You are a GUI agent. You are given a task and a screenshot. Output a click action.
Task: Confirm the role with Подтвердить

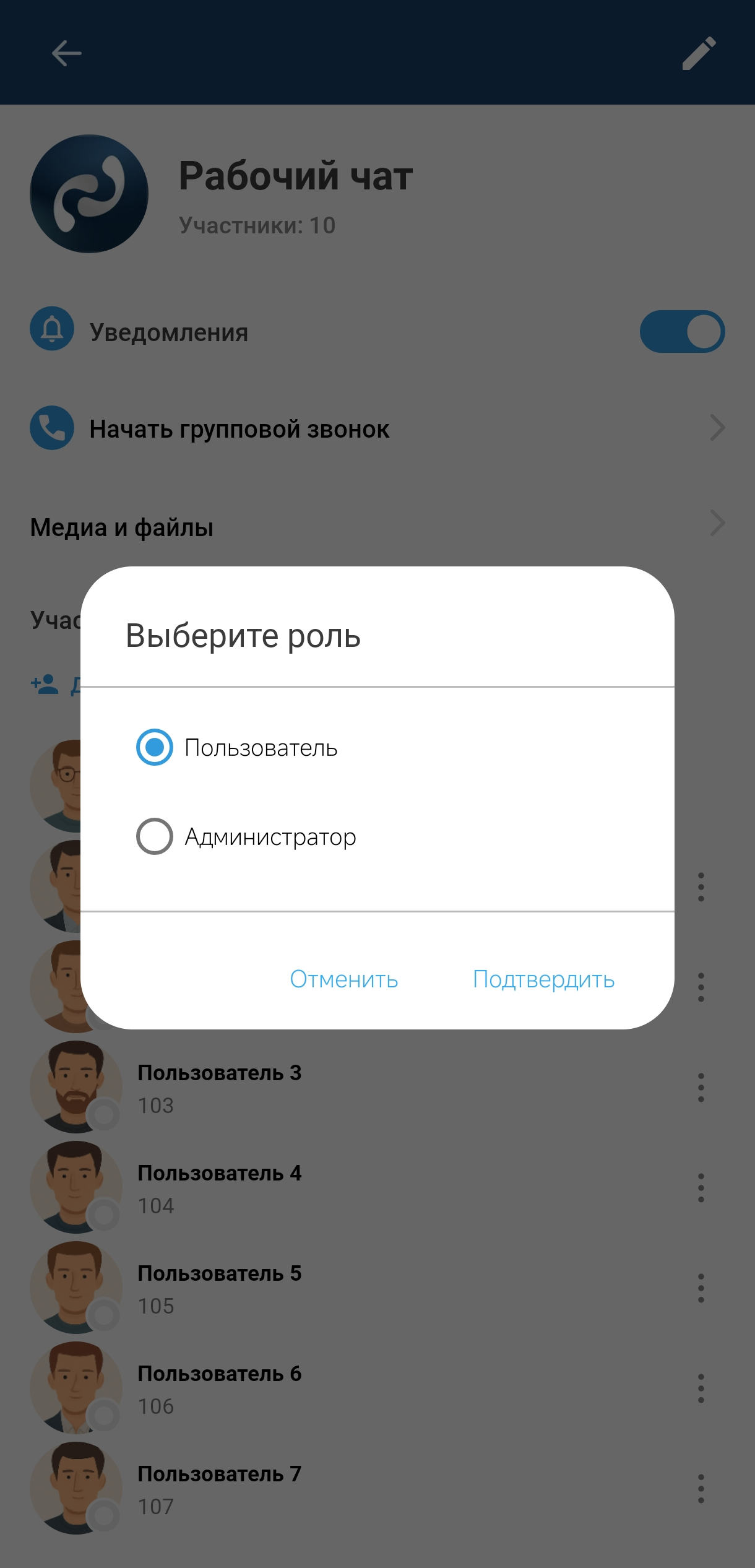(x=543, y=979)
